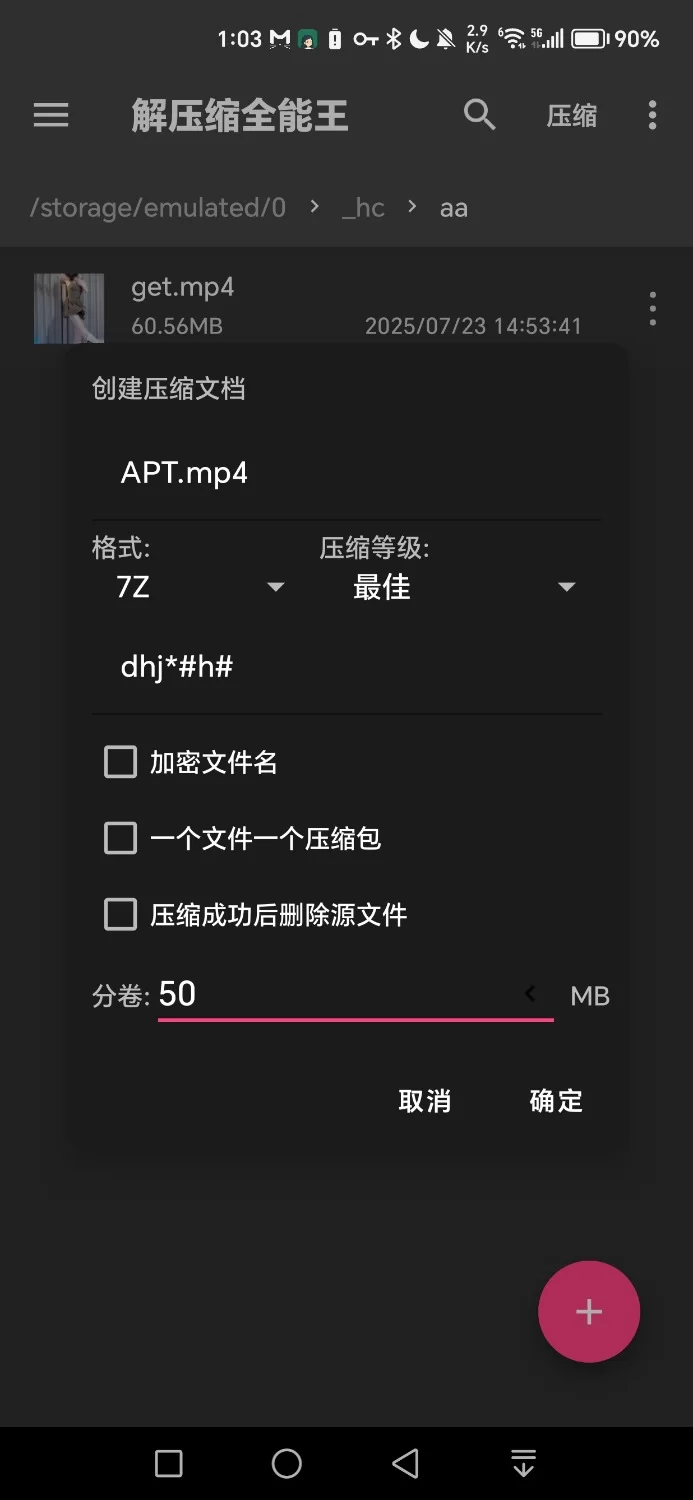Go to the _hc folder in breadcrumb

click(363, 208)
